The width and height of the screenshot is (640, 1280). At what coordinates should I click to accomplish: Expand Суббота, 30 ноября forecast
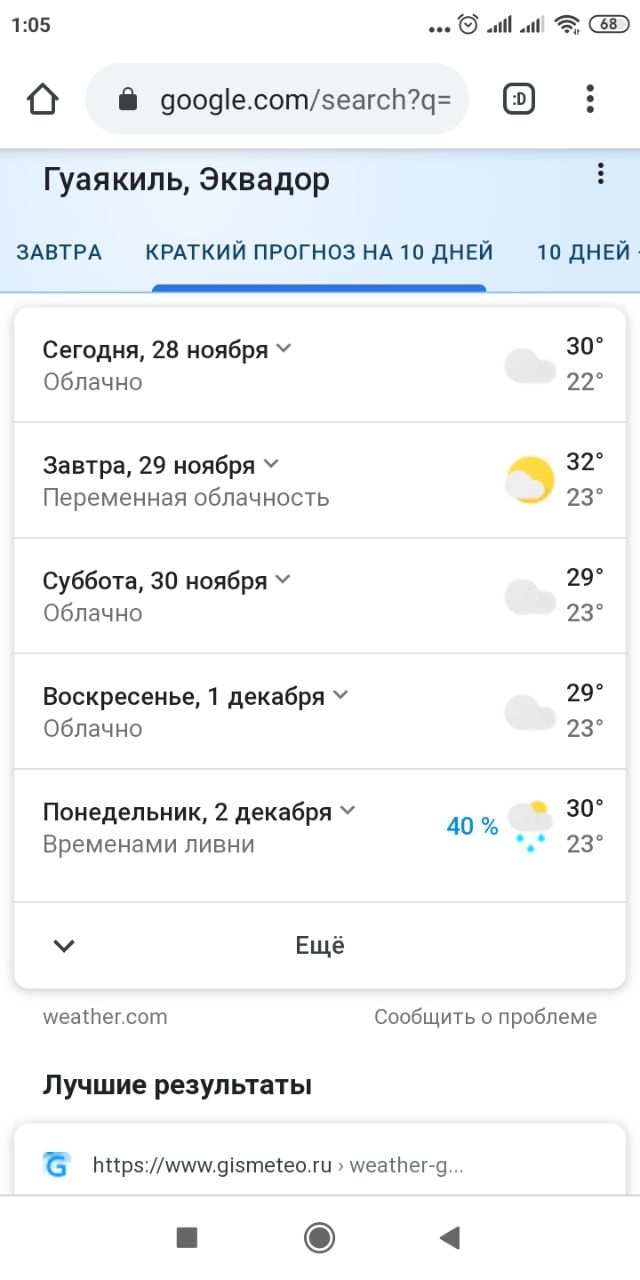tap(320, 596)
